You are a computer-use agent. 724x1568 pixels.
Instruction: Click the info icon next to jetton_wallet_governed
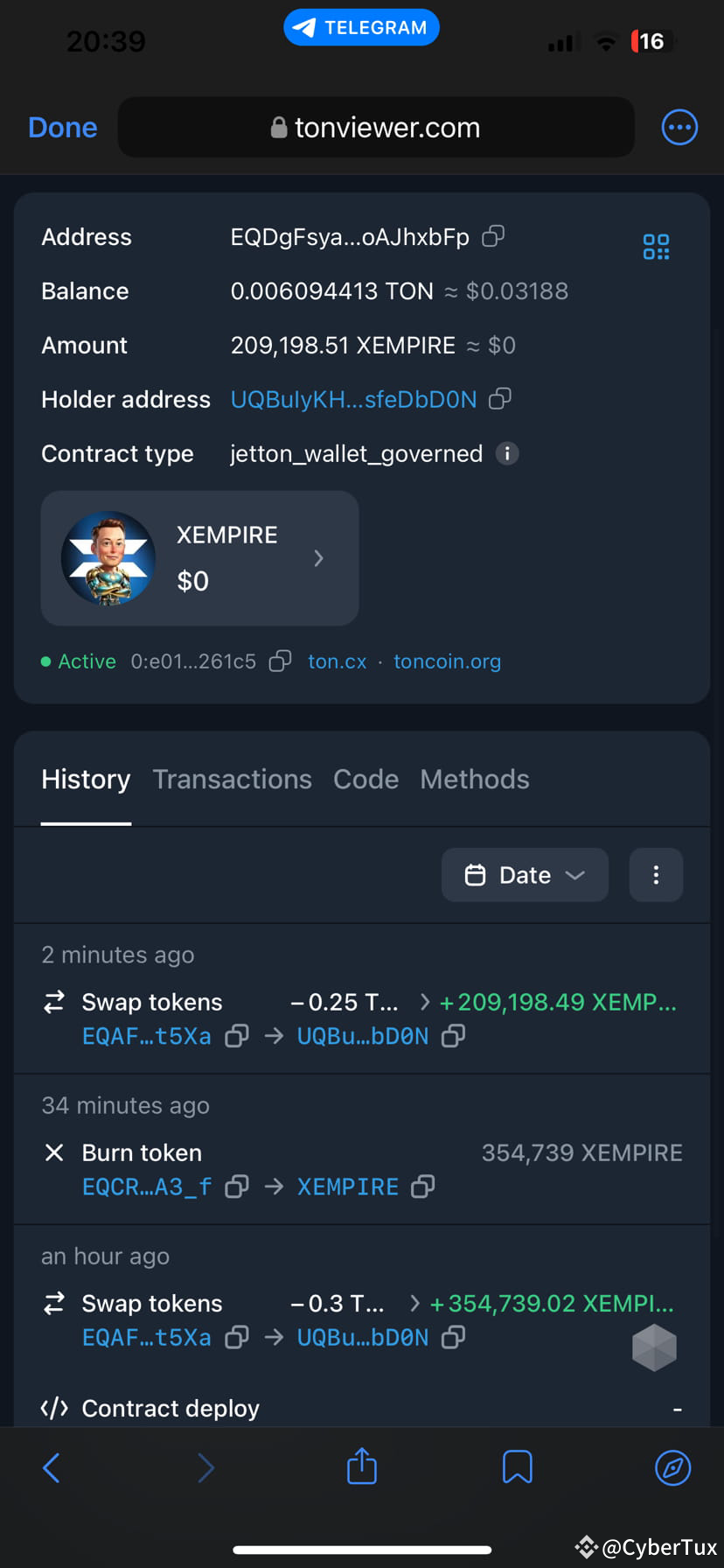pos(508,454)
